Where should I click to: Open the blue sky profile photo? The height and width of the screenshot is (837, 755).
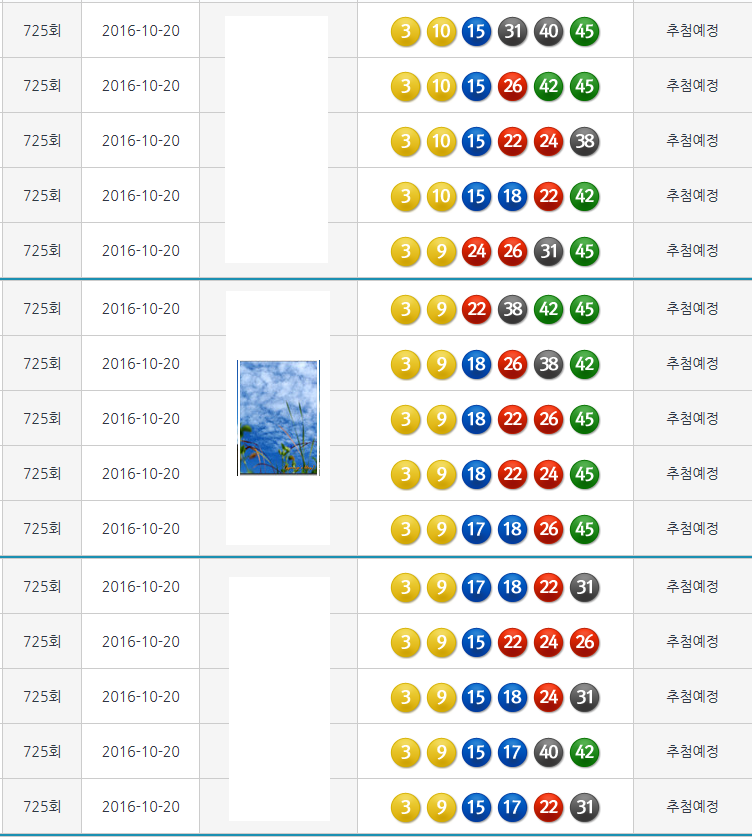point(278,417)
